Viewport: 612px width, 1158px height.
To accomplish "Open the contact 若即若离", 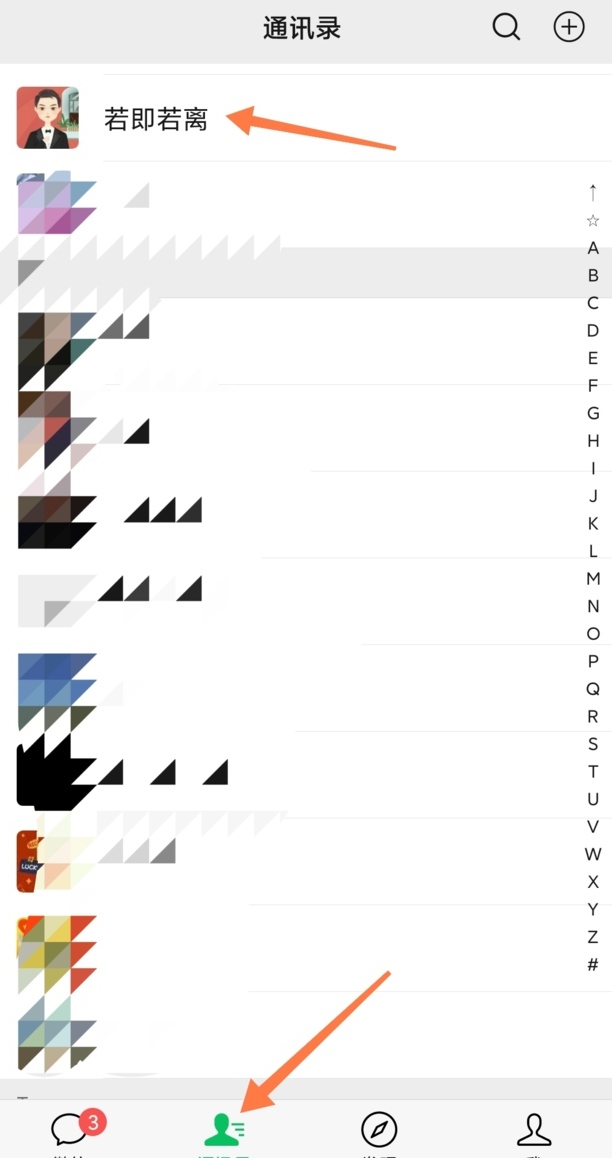I will (156, 119).
